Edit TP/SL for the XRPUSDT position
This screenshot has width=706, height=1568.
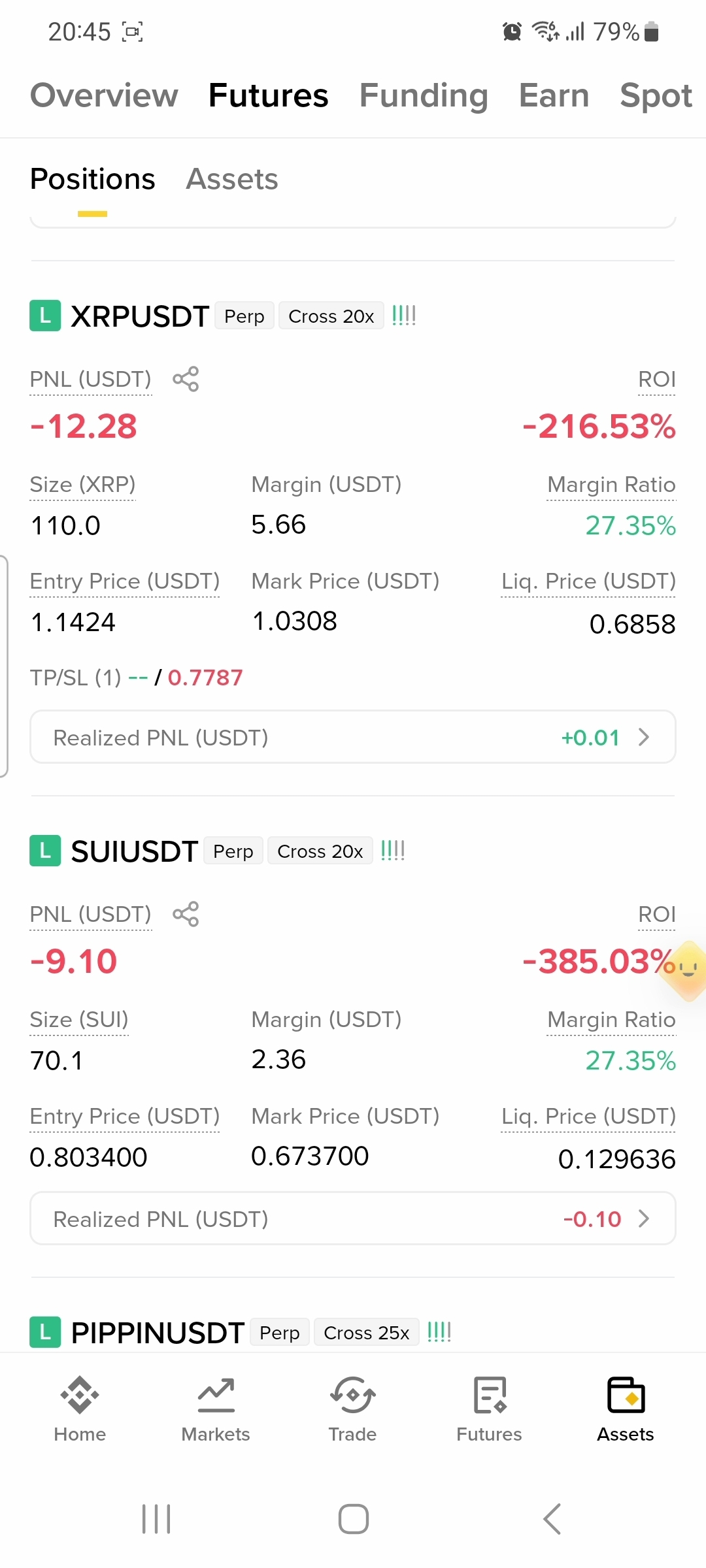pyautogui.click(x=136, y=678)
